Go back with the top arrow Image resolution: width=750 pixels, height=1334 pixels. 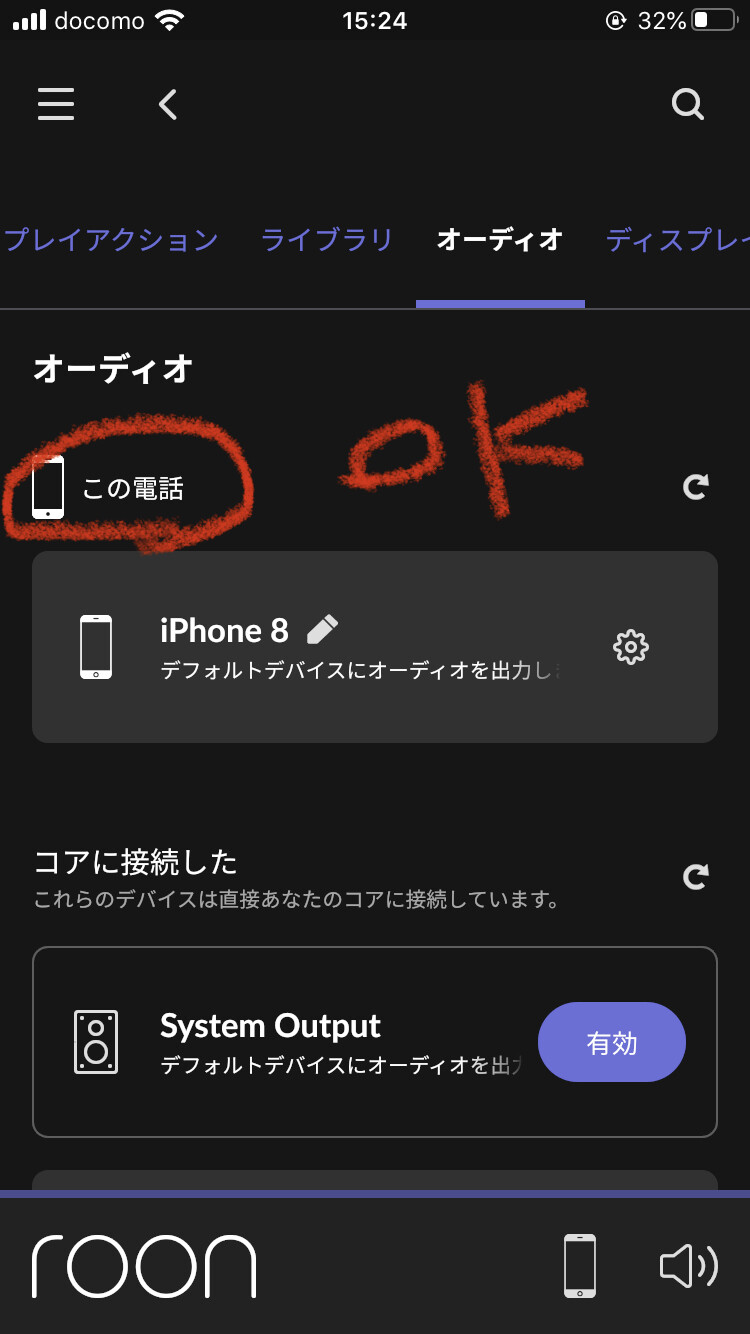pyautogui.click(x=168, y=104)
